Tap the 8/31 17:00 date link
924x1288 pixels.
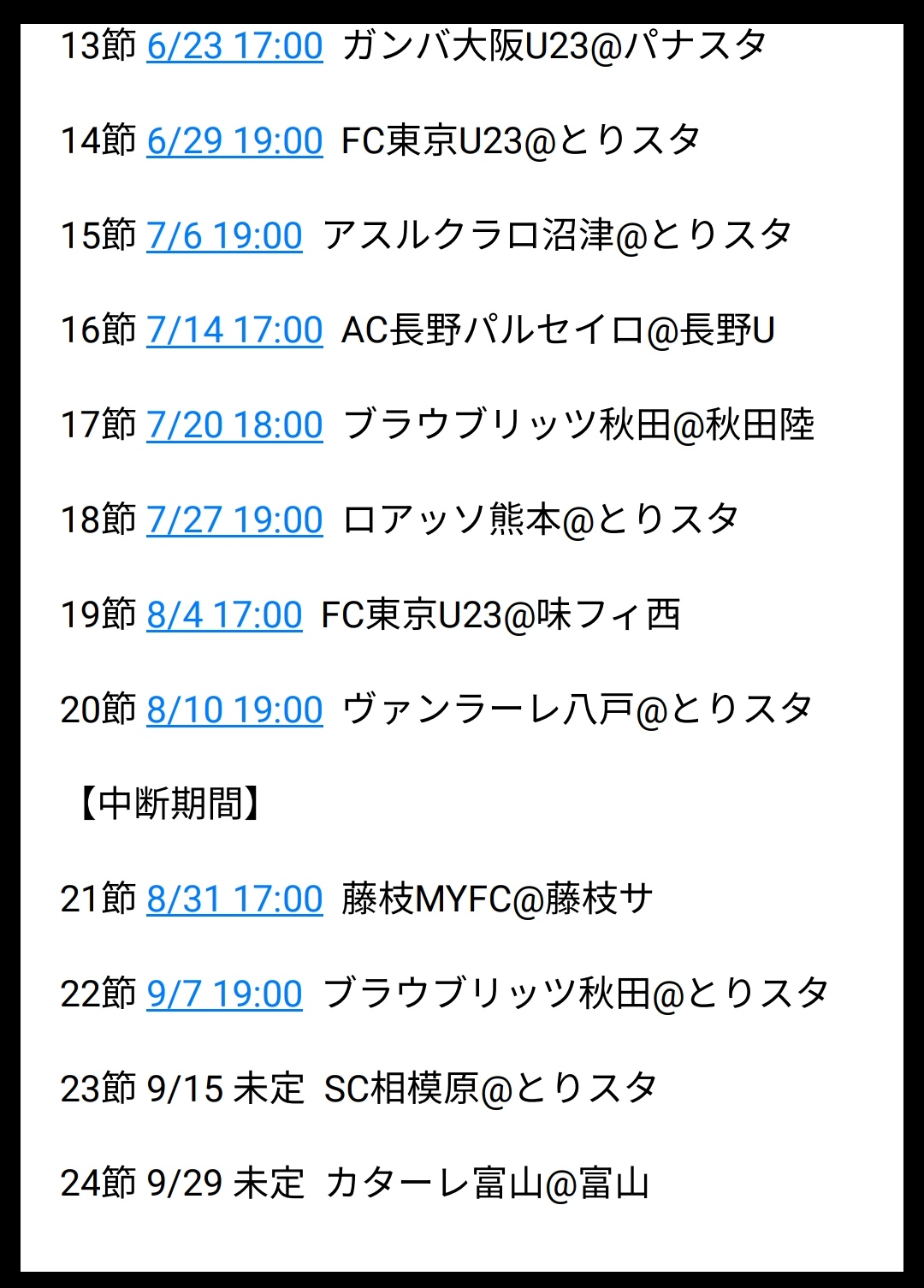click(x=234, y=899)
